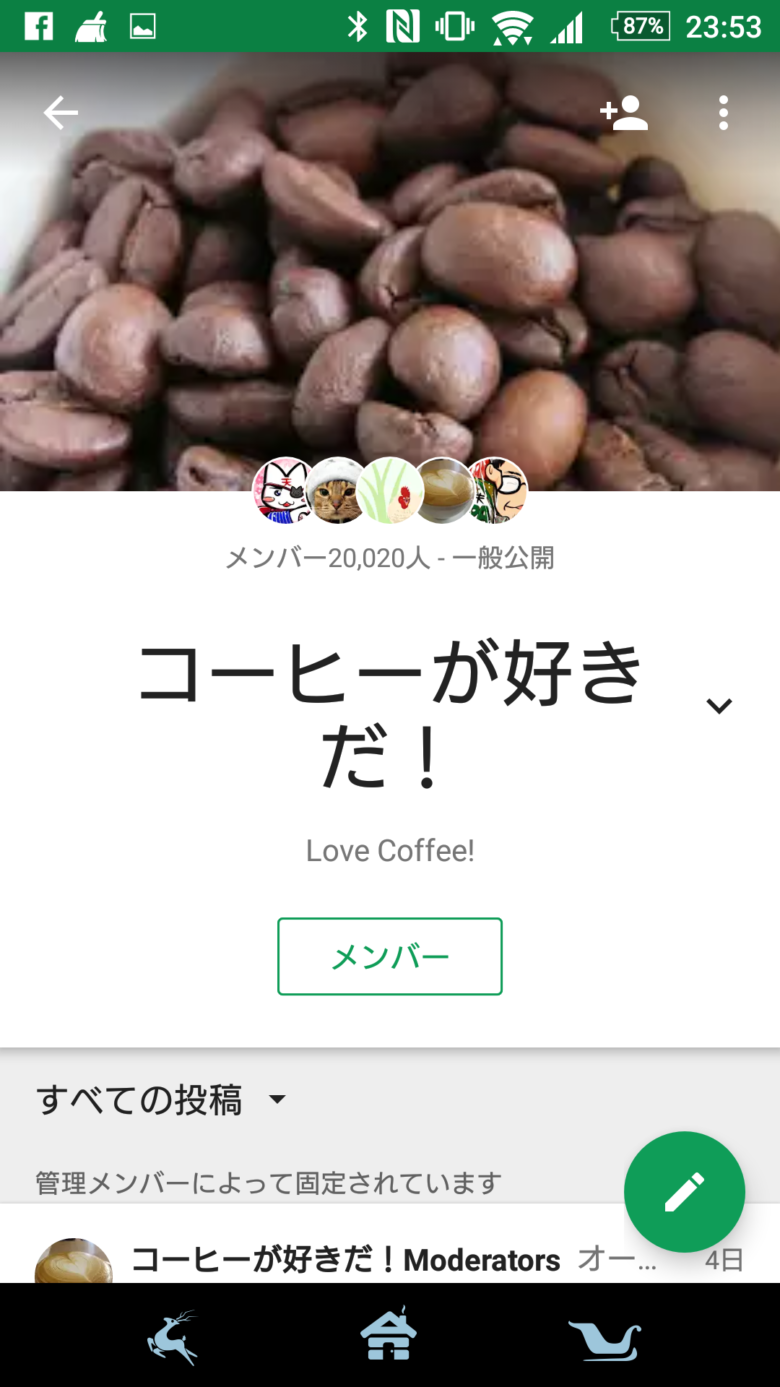Tap the house home navigation button
Screen dimensions: 780x1387
389,1336
